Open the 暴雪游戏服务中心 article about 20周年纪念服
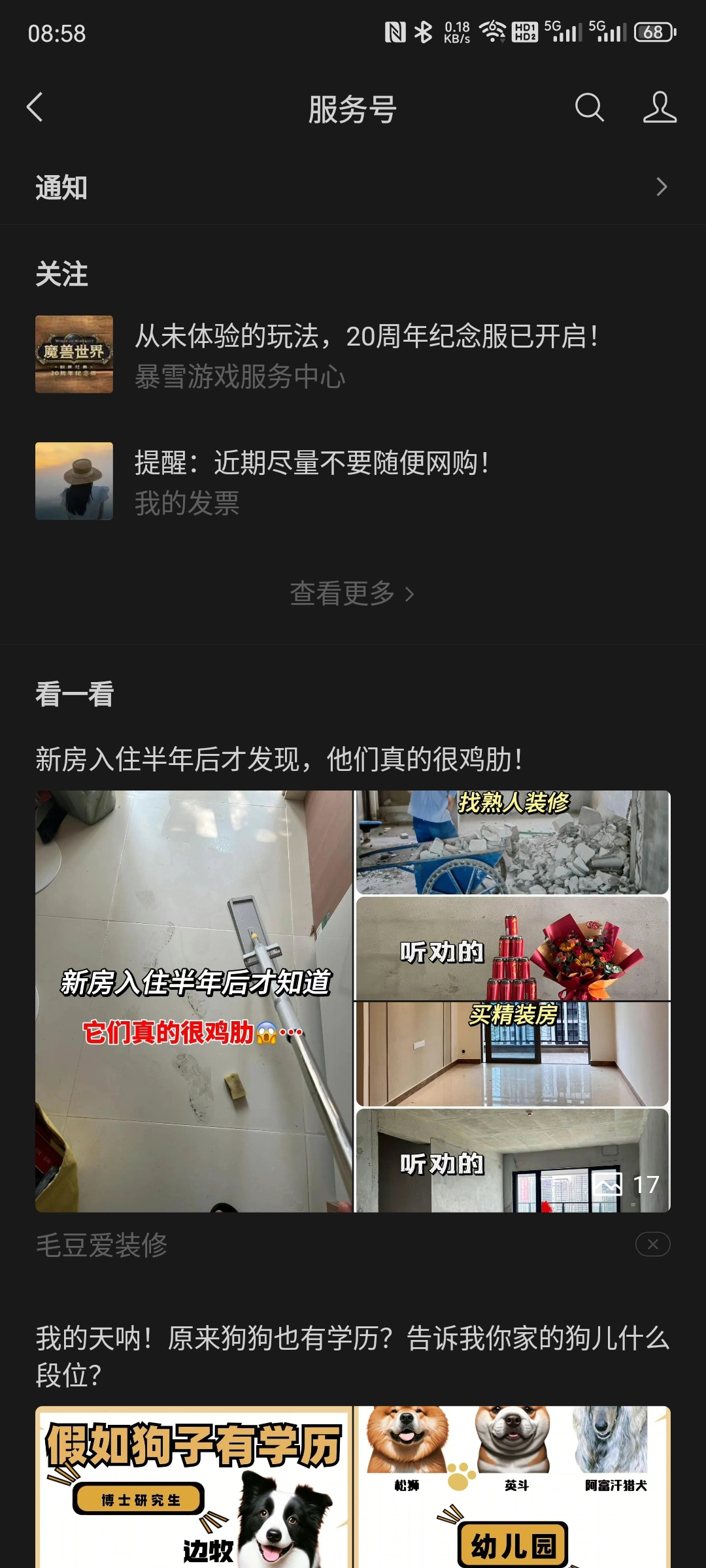 tap(366, 354)
